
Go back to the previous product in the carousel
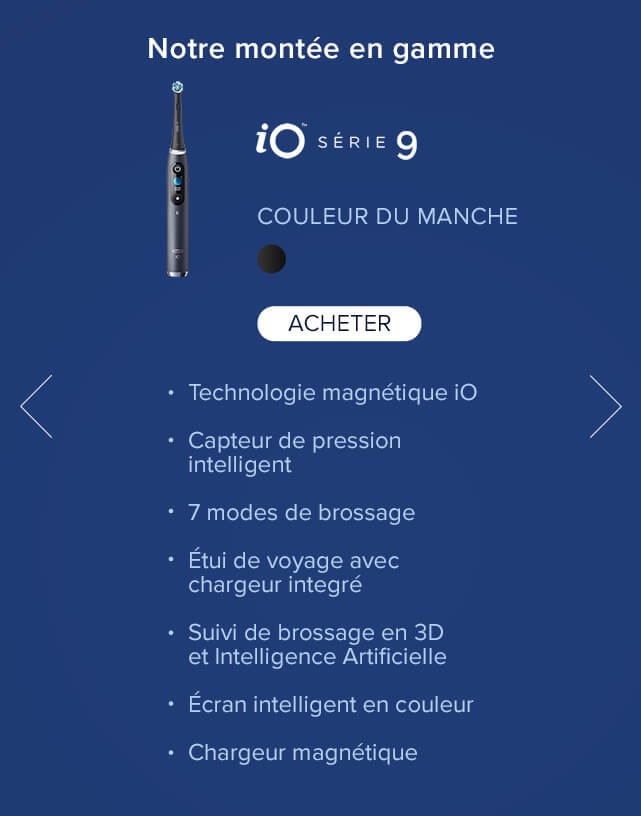pyautogui.click(x=36, y=406)
